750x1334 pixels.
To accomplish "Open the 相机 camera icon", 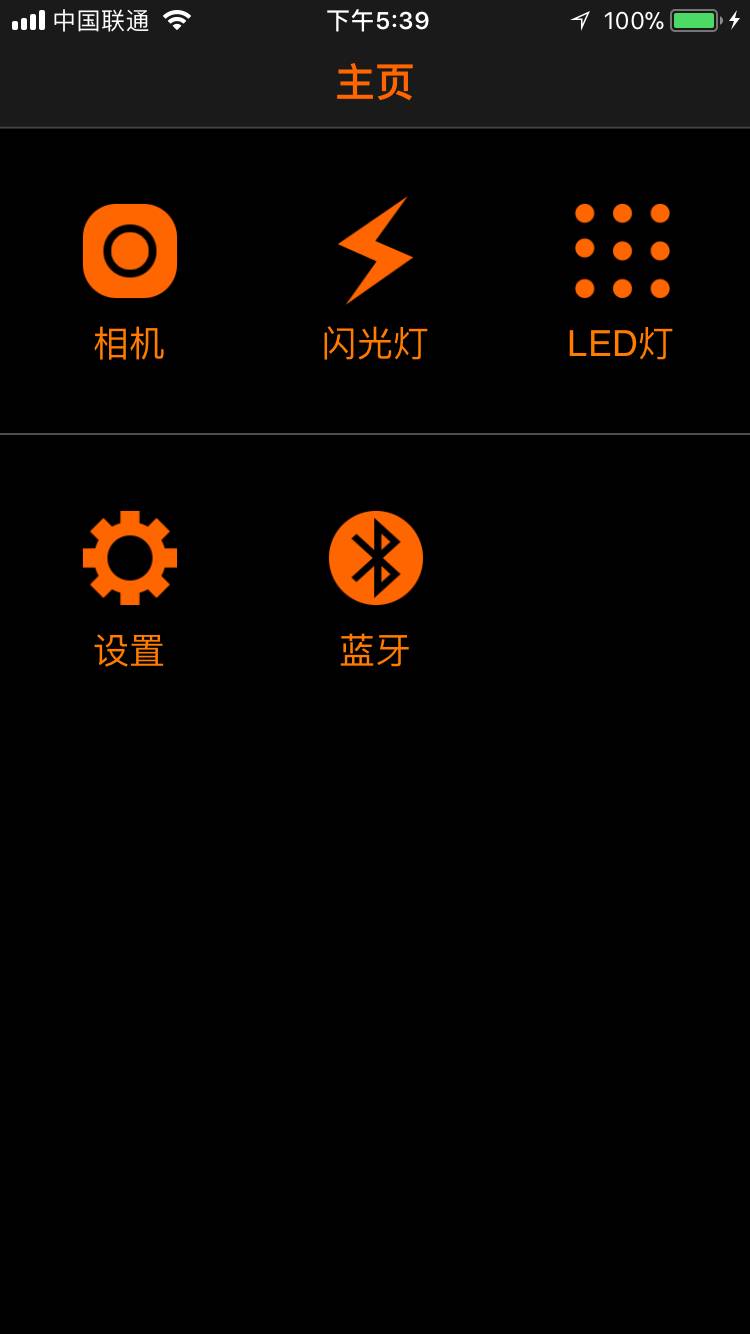I will [129, 250].
